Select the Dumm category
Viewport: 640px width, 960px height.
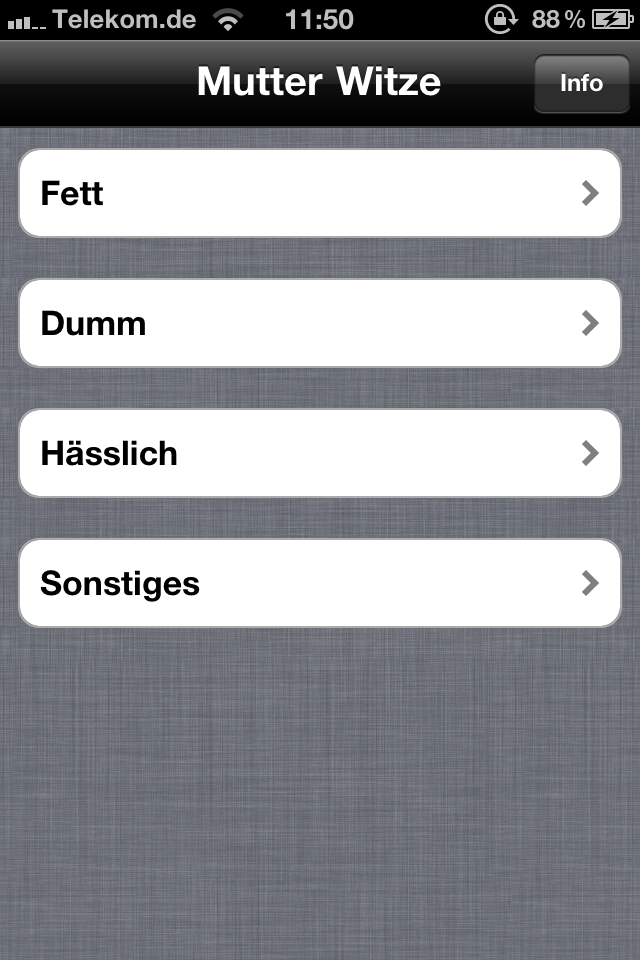(x=320, y=323)
